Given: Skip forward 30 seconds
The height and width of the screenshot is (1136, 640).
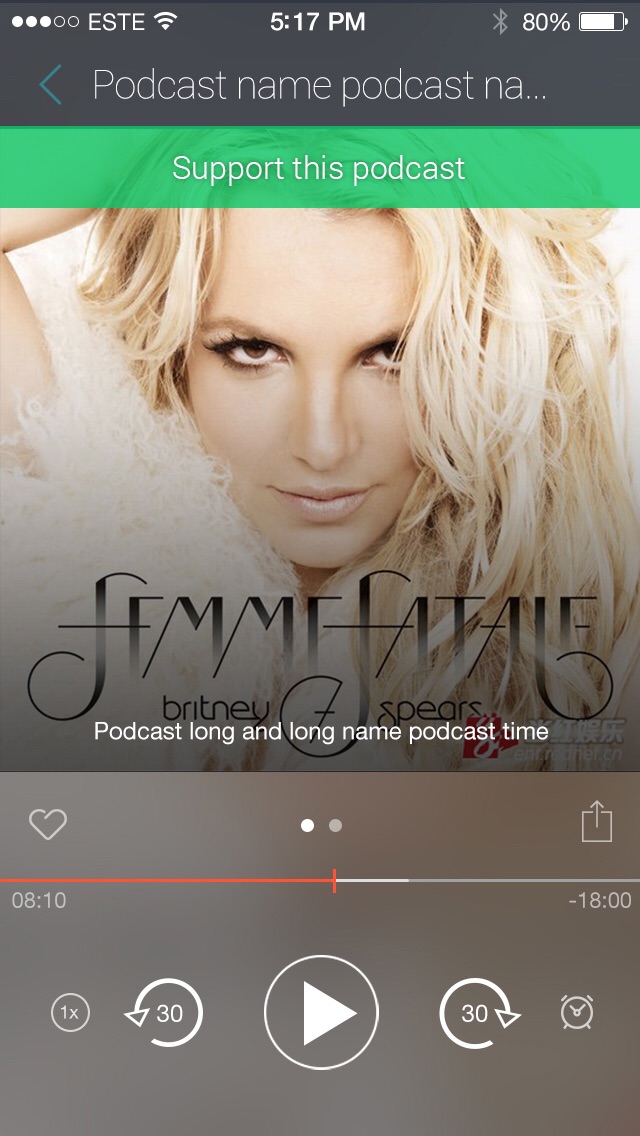Looking at the screenshot, I should pos(478,1013).
